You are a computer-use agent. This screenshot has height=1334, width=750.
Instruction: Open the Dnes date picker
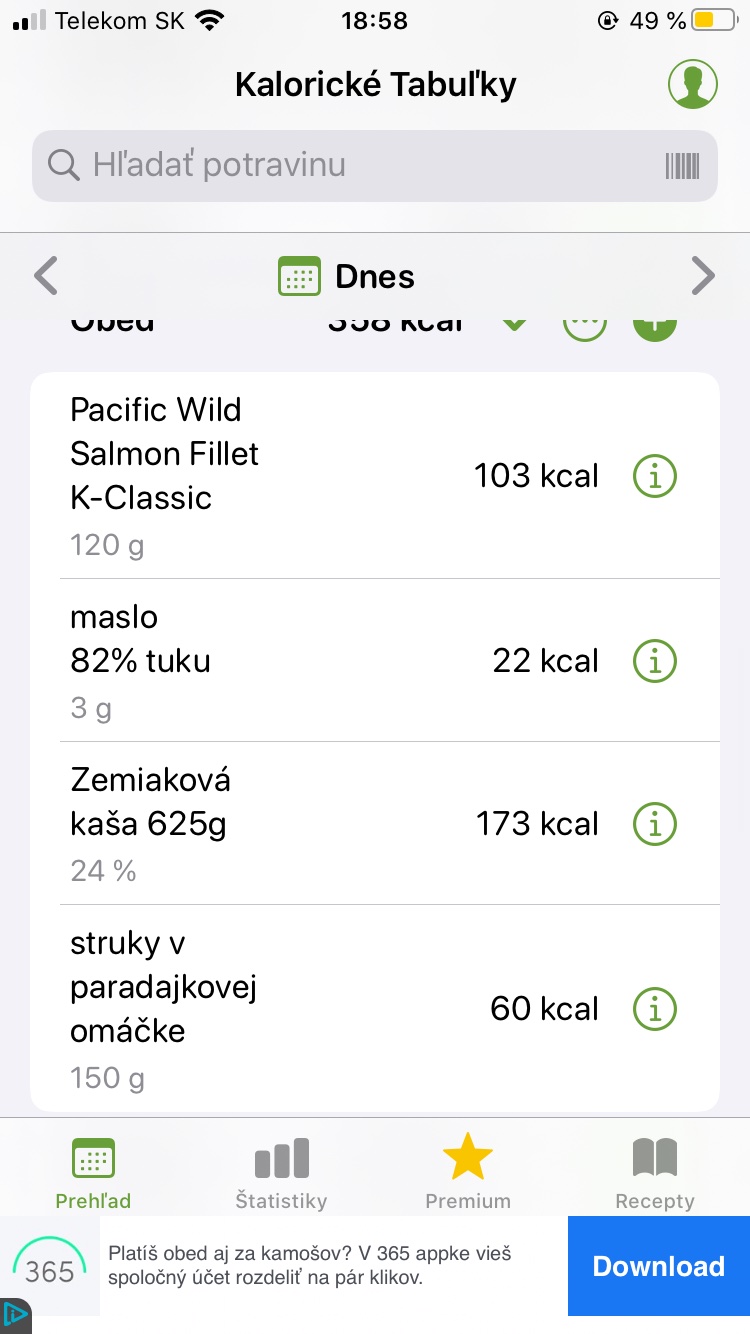click(348, 277)
